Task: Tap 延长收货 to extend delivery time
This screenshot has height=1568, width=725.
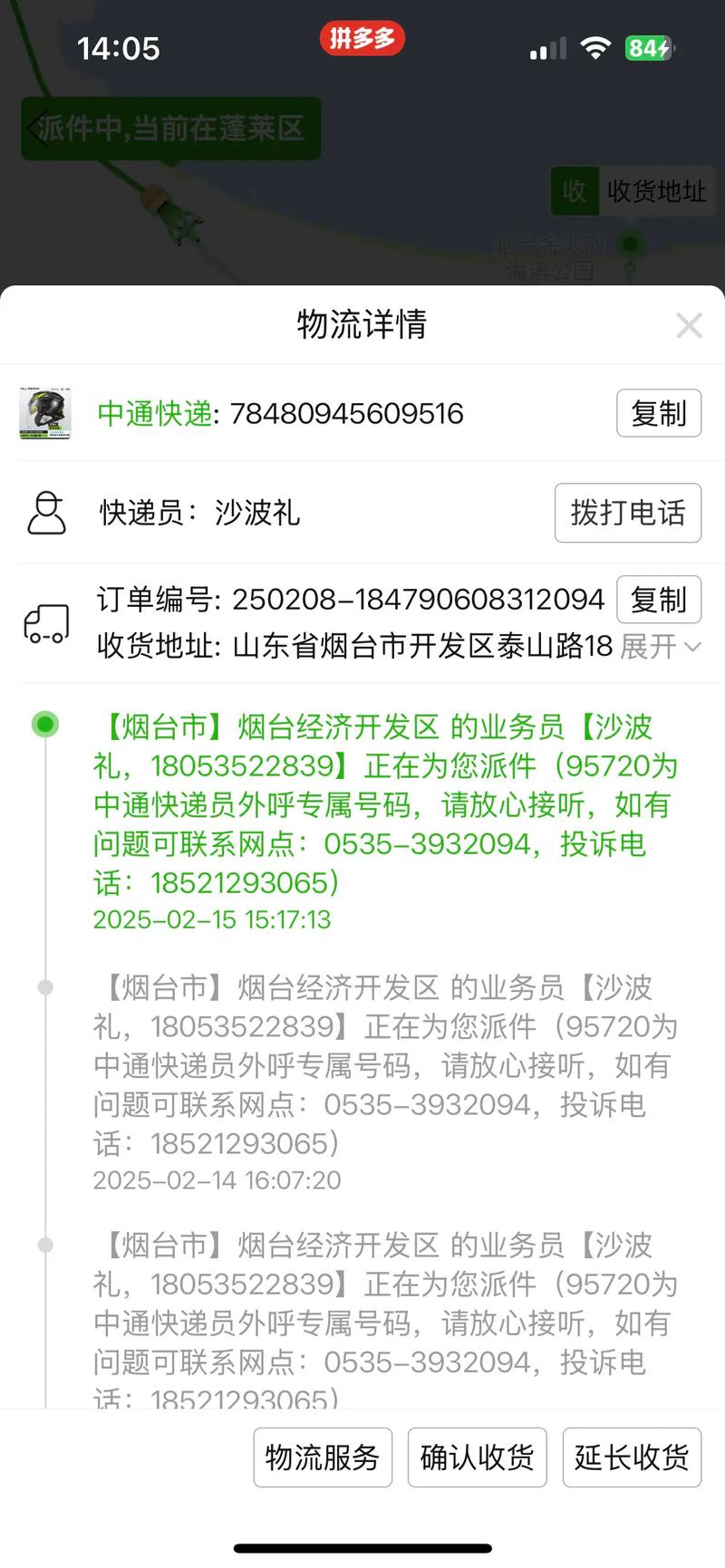Action: (x=632, y=1457)
